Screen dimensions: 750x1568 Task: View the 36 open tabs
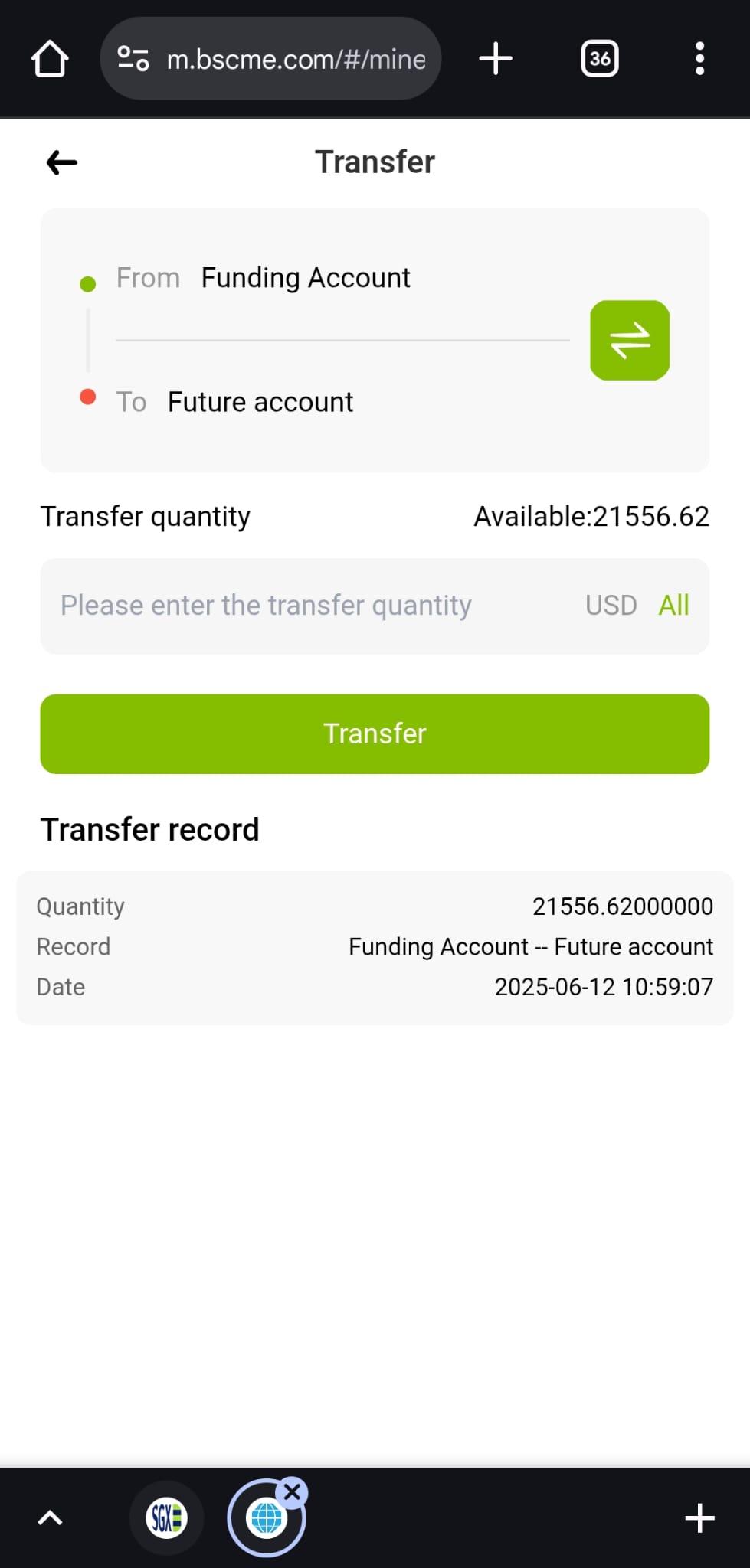point(600,59)
